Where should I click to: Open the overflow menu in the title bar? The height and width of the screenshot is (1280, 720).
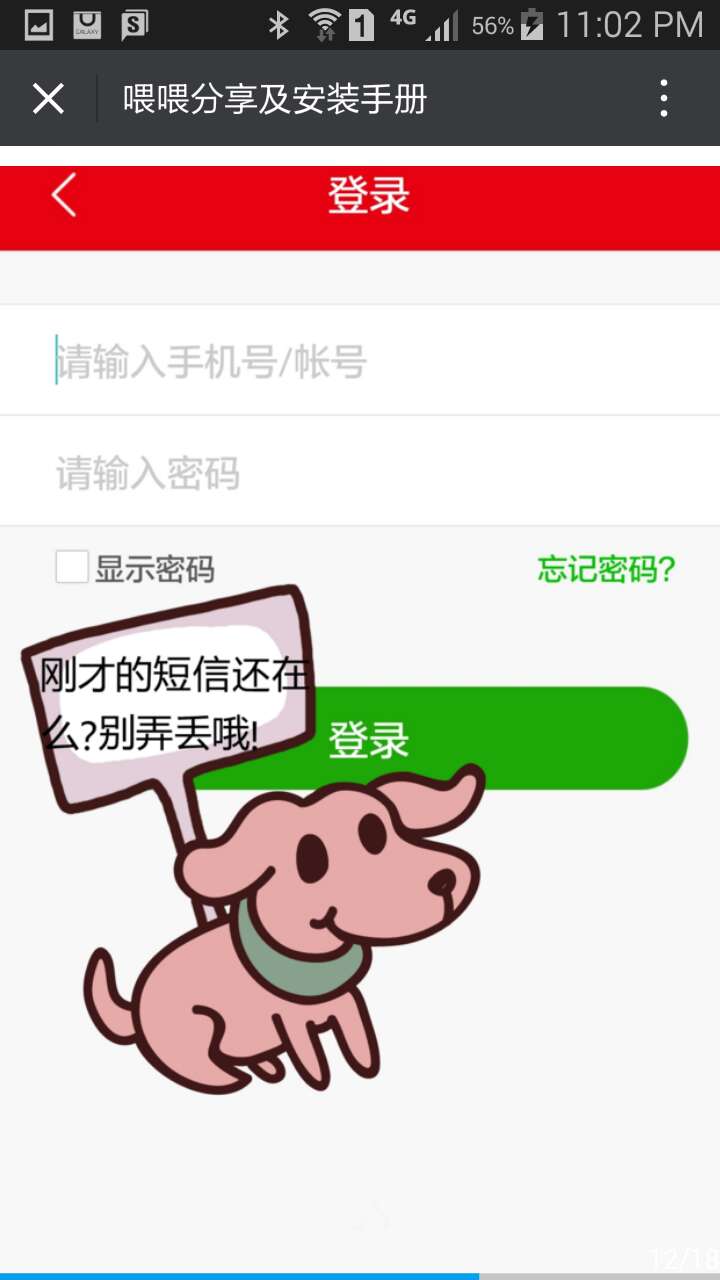coord(664,99)
